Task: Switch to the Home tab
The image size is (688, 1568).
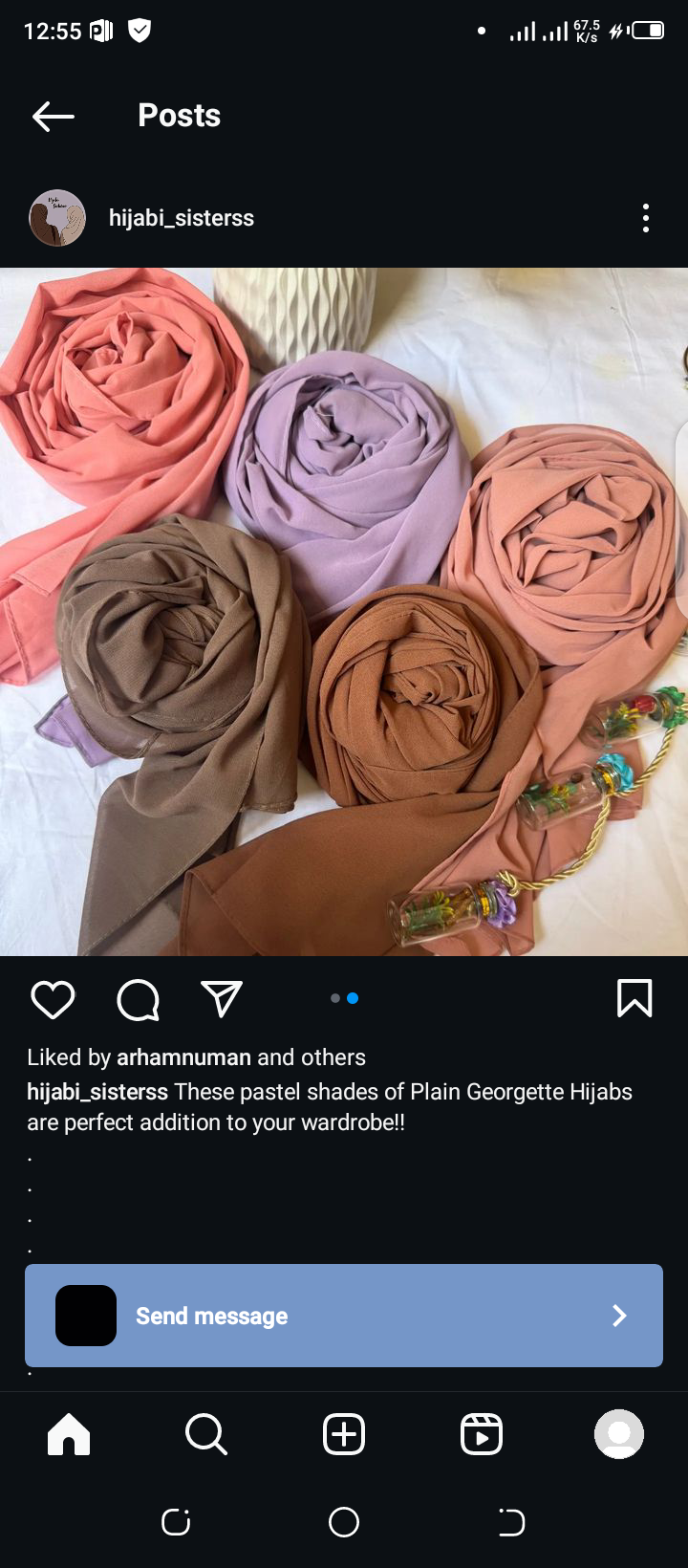Action: 69,1434
